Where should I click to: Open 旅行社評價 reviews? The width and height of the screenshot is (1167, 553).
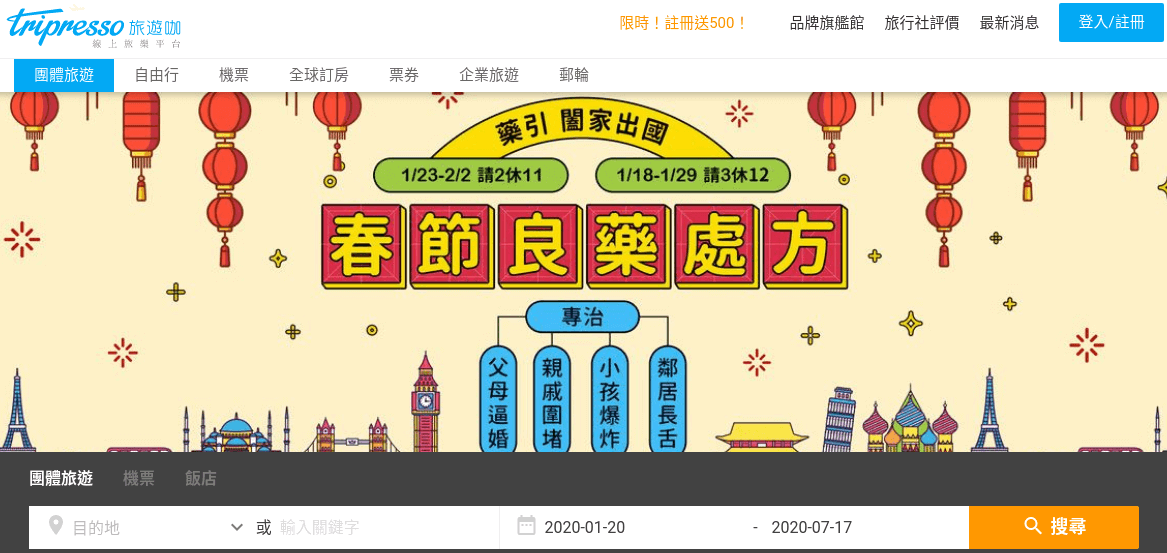921,23
